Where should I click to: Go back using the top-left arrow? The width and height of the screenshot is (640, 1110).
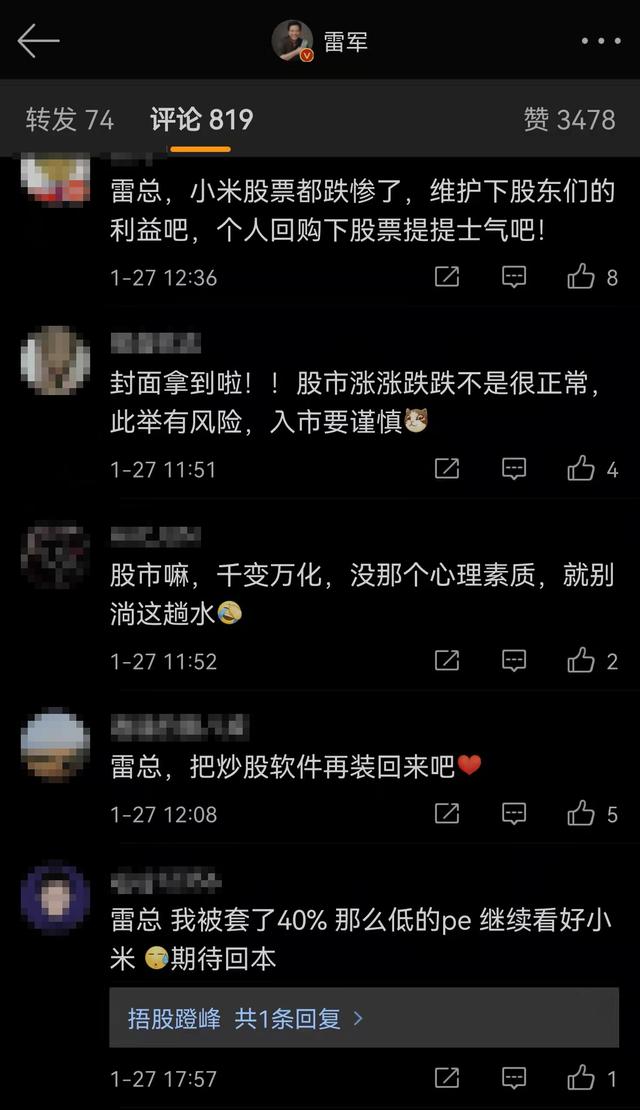[38, 41]
